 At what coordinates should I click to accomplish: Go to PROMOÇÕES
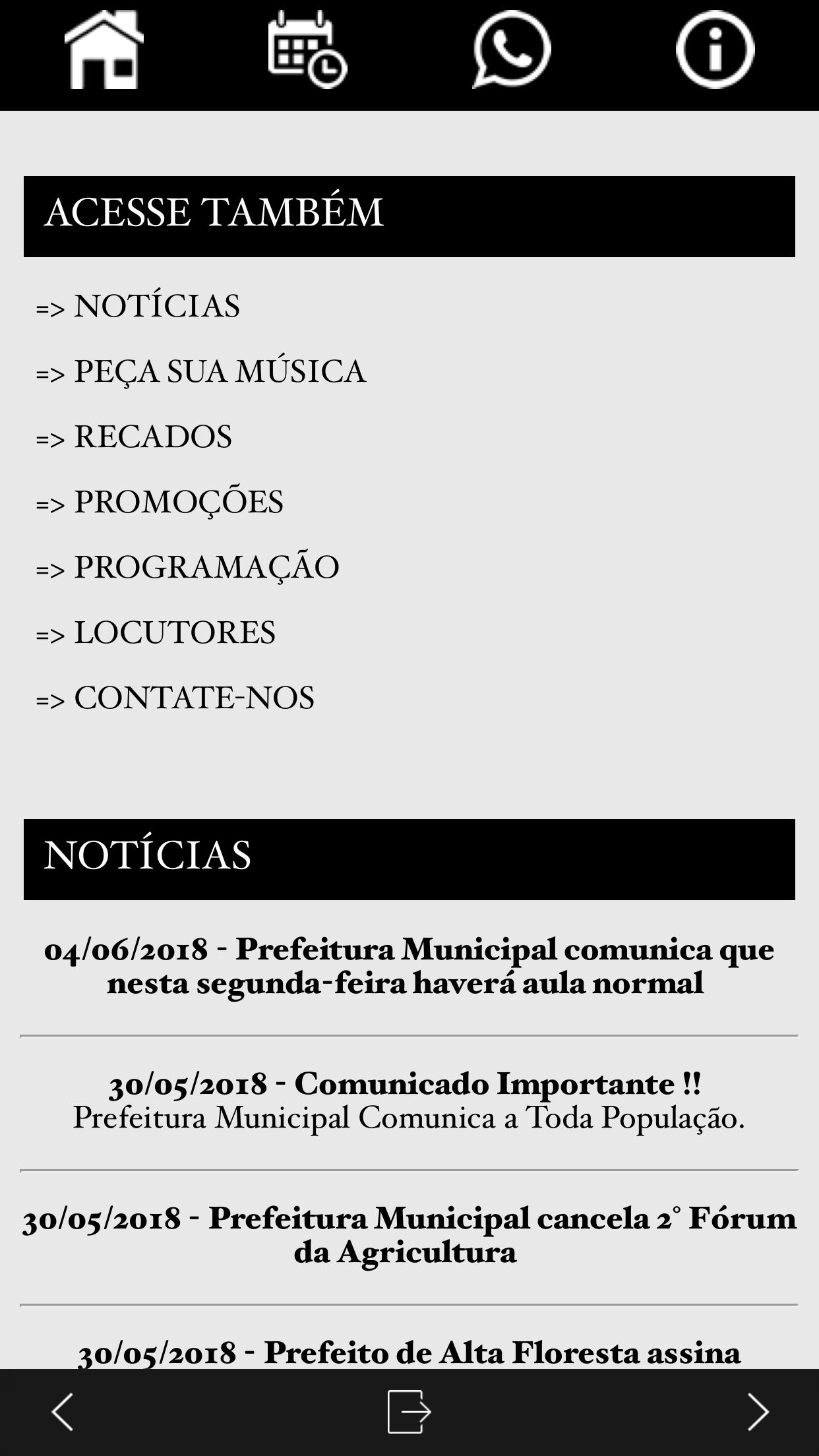click(x=160, y=502)
